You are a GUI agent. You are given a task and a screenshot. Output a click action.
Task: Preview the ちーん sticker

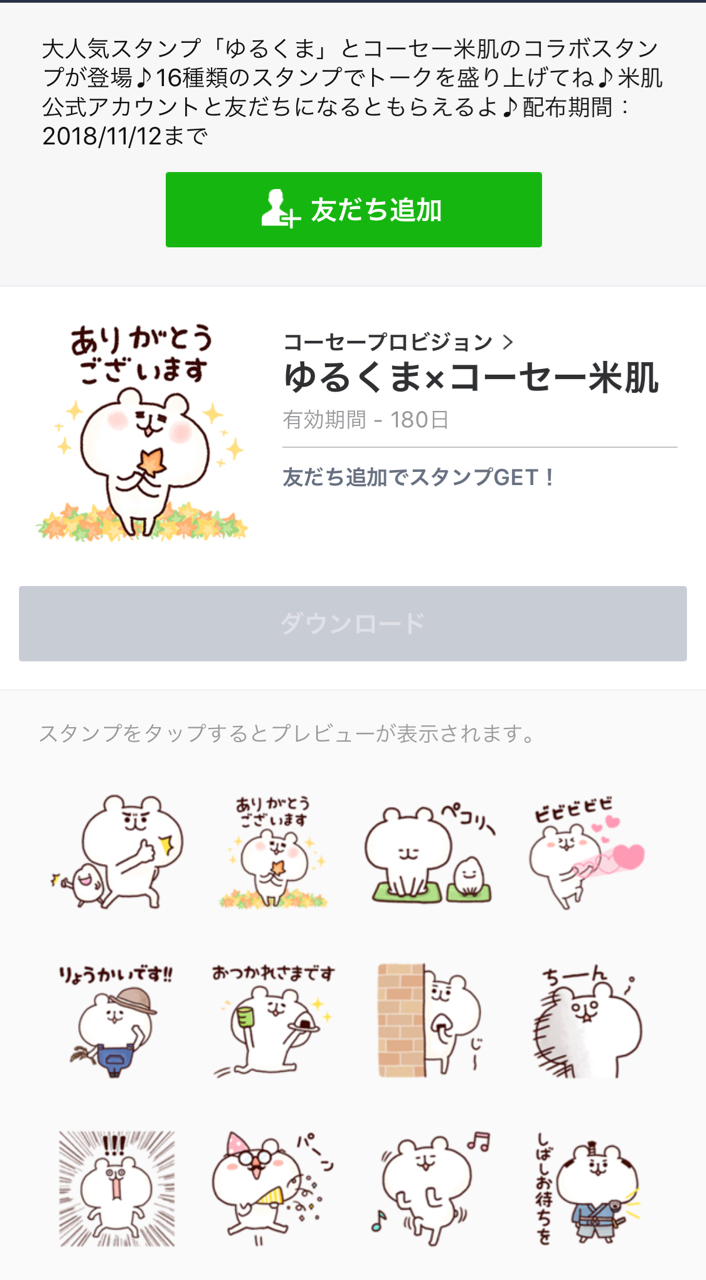(x=588, y=1020)
